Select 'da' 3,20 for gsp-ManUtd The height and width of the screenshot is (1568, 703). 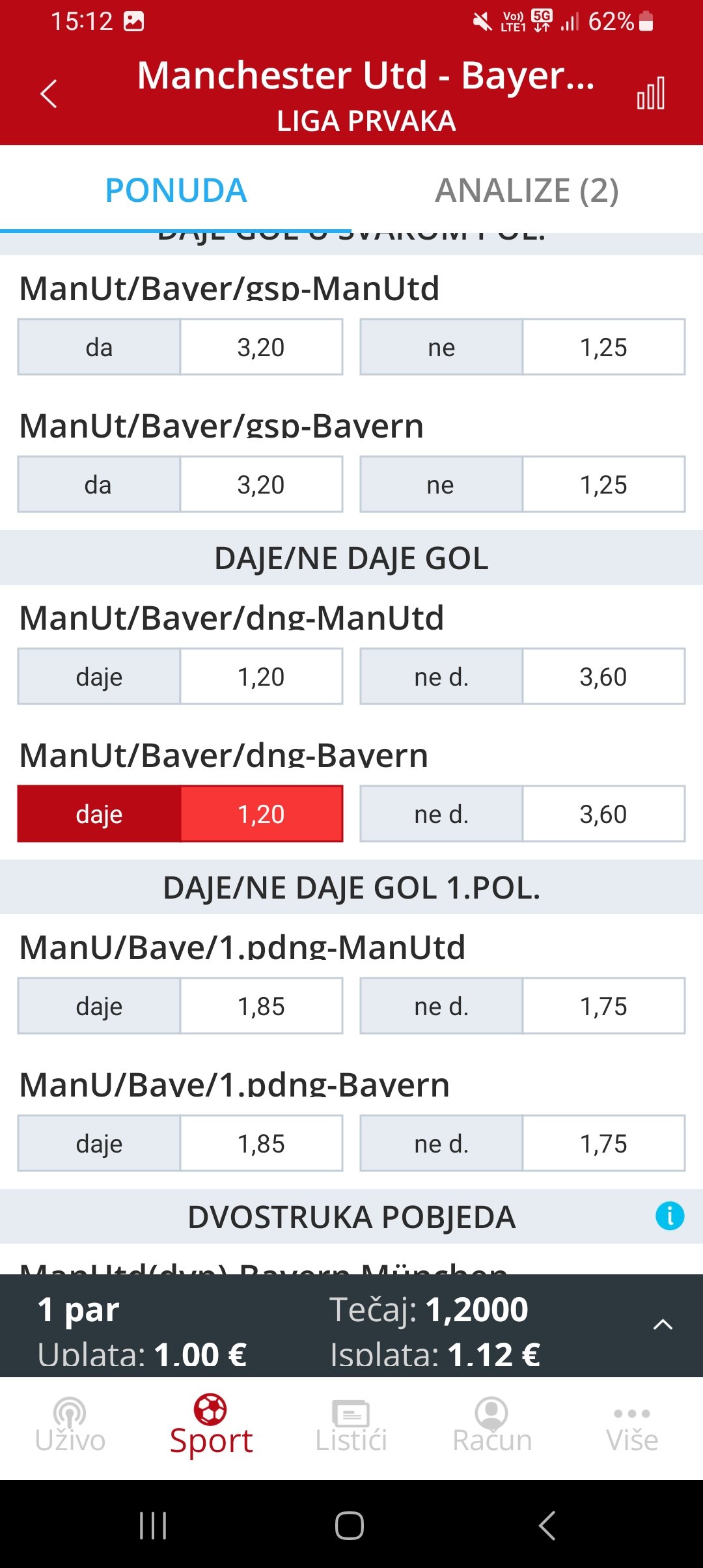[x=180, y=347]
